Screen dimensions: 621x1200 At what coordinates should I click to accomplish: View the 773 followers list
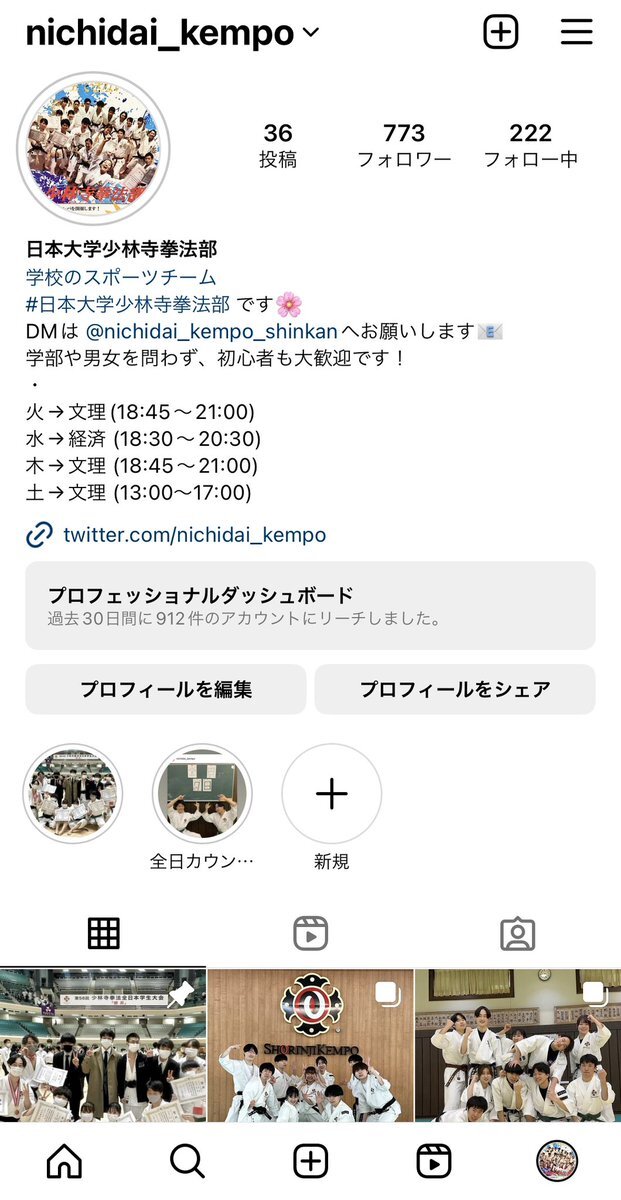click(x=404, y=145)
